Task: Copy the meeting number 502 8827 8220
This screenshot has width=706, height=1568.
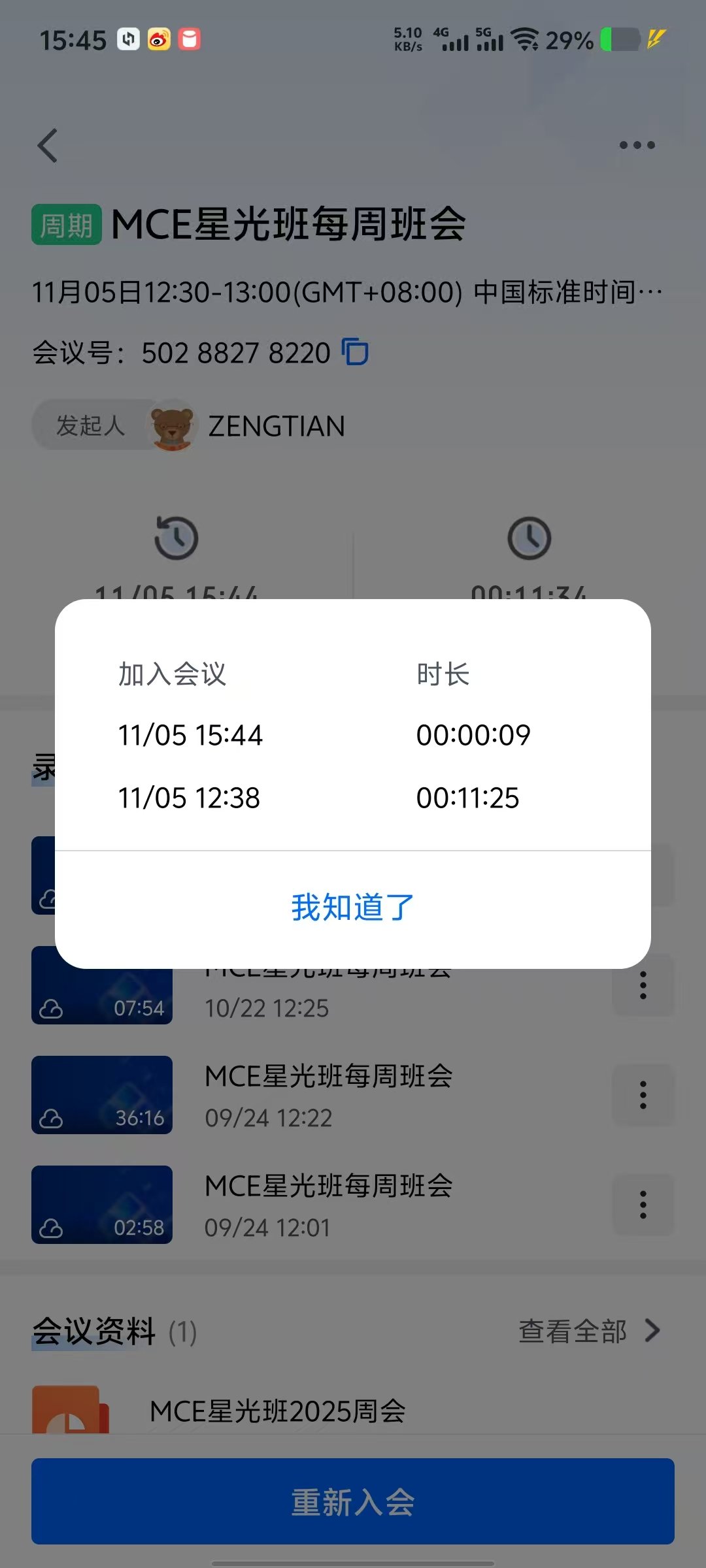Action: tap(356, 353)
